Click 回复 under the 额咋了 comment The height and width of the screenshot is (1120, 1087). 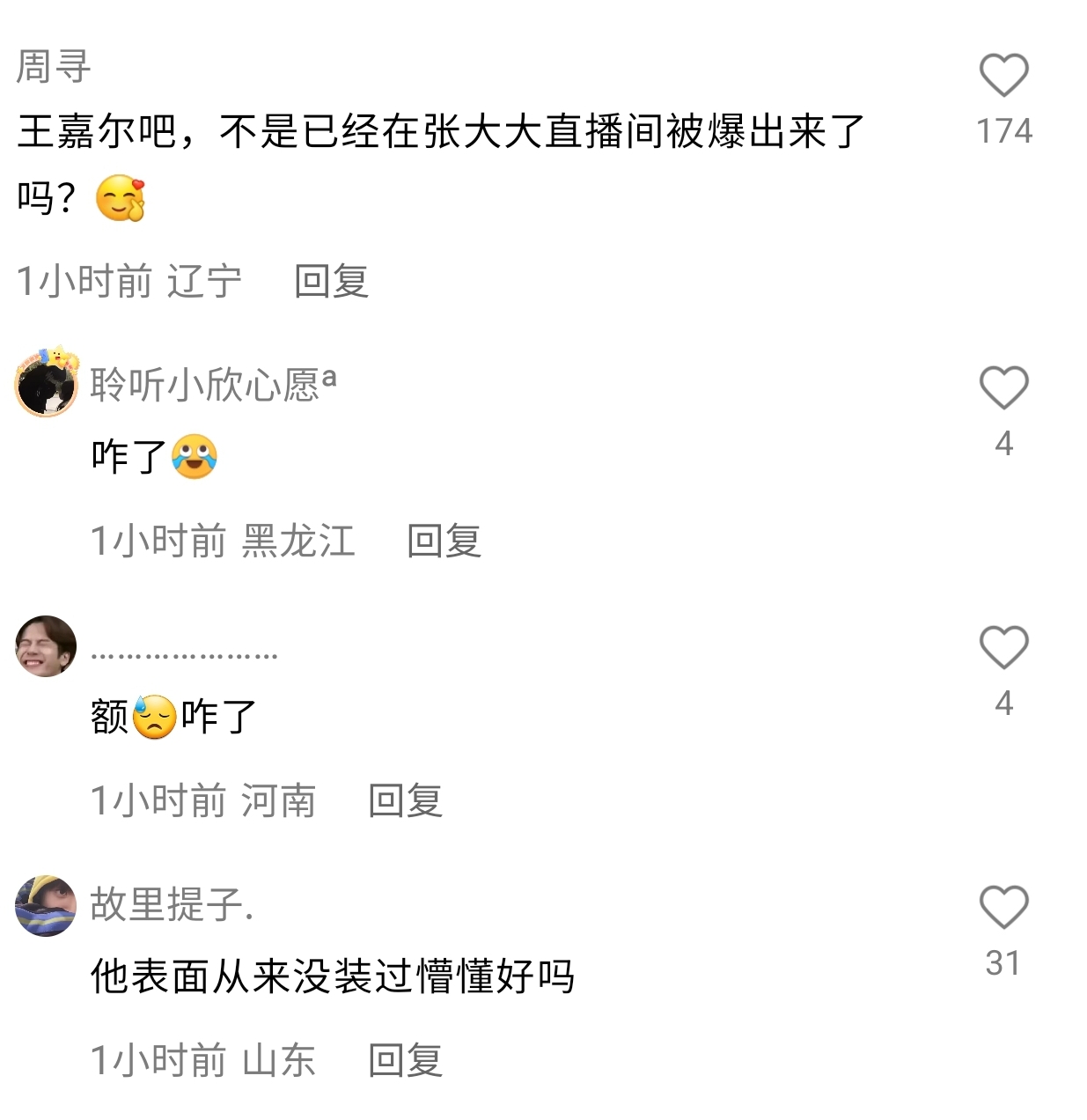click(x=402, y=801)
